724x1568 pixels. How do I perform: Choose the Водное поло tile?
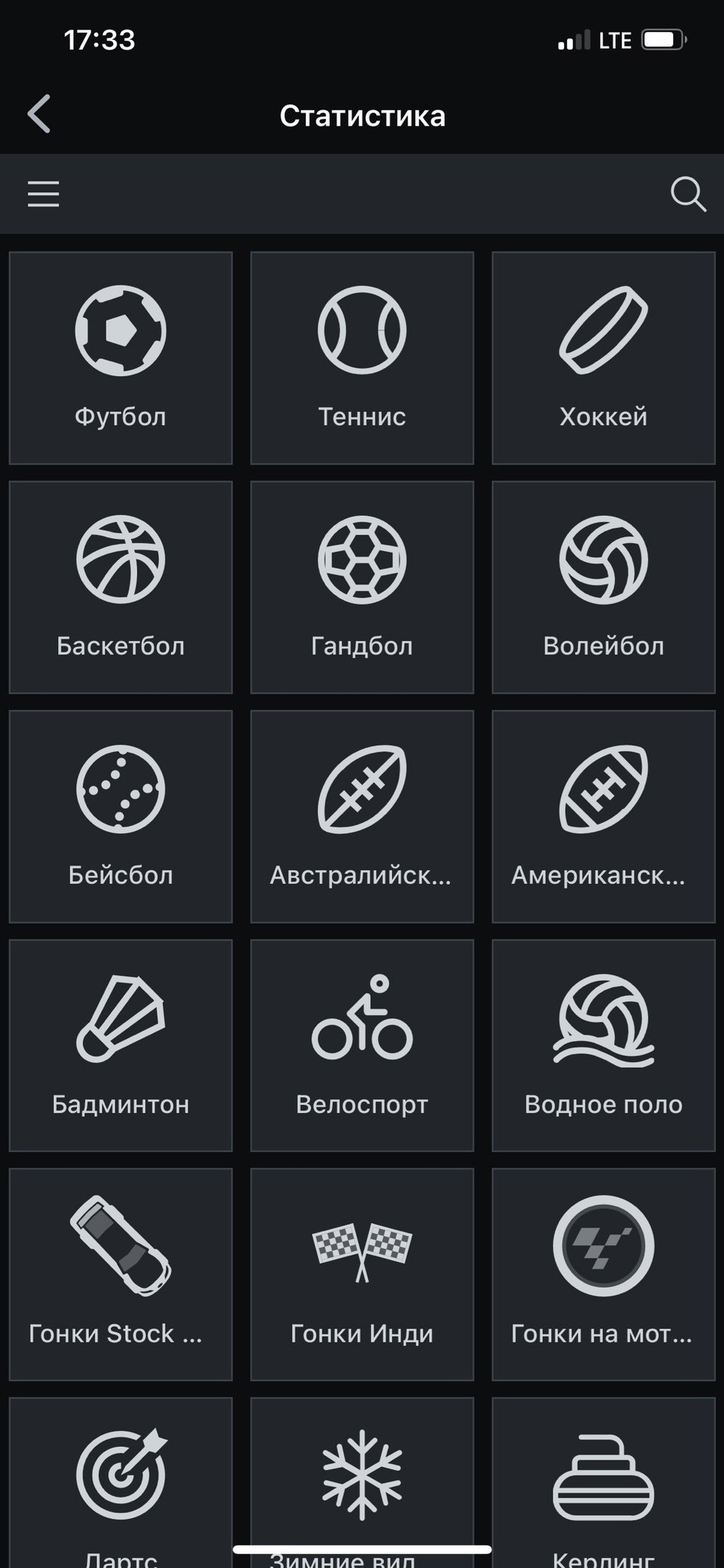[x=603, y=1045]
